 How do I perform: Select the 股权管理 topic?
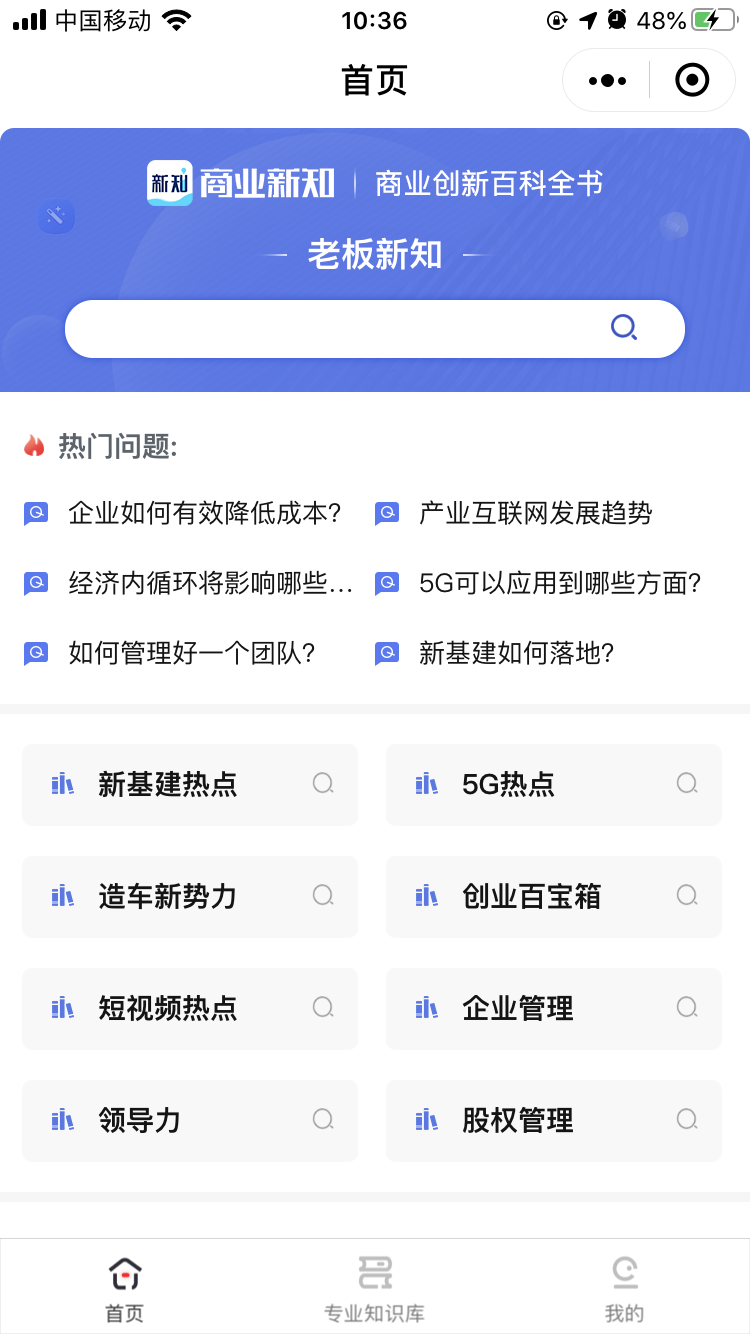(x=554, y=1121)
